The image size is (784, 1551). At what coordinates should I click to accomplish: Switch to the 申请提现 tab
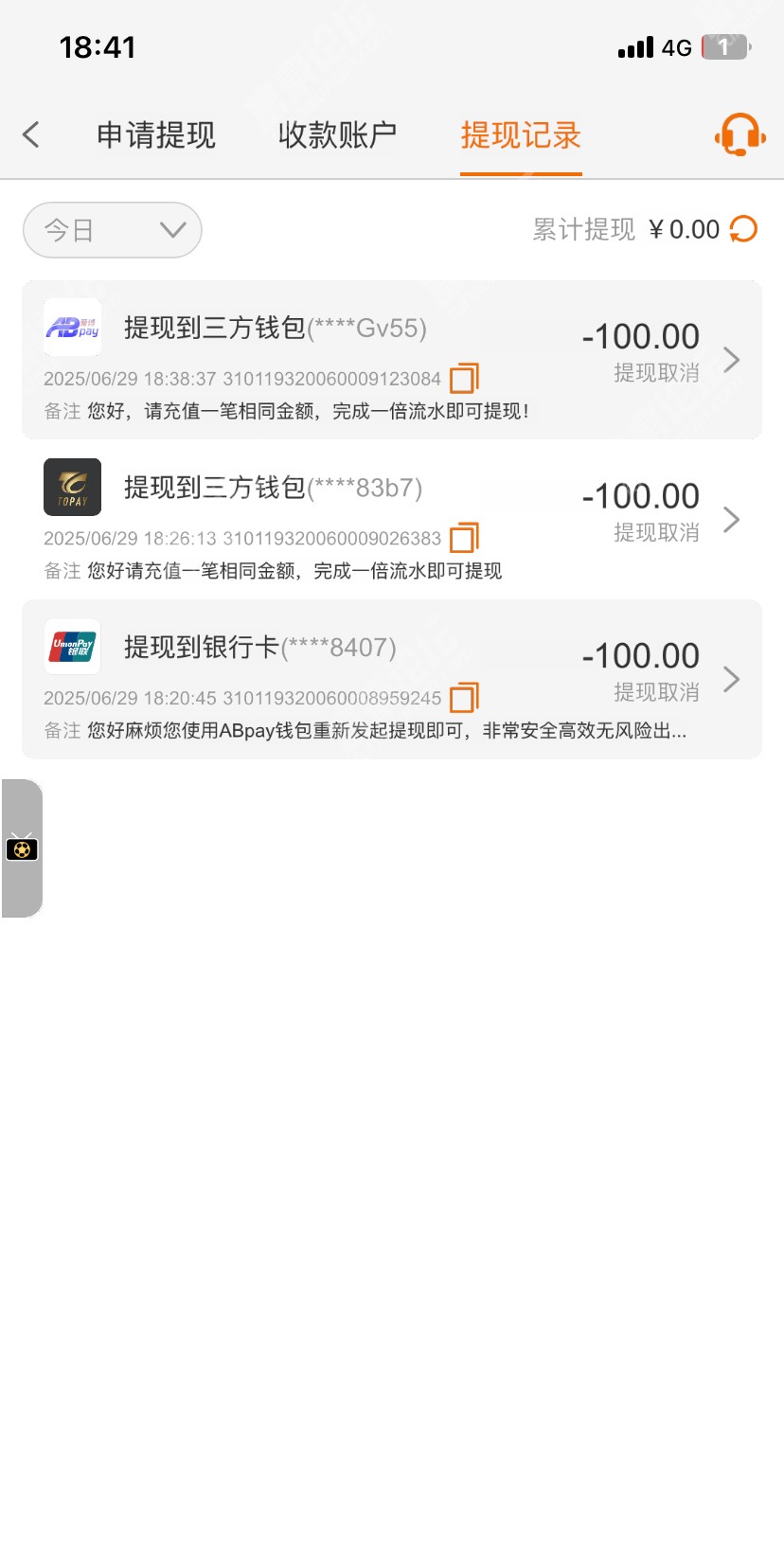click(156, 135)
